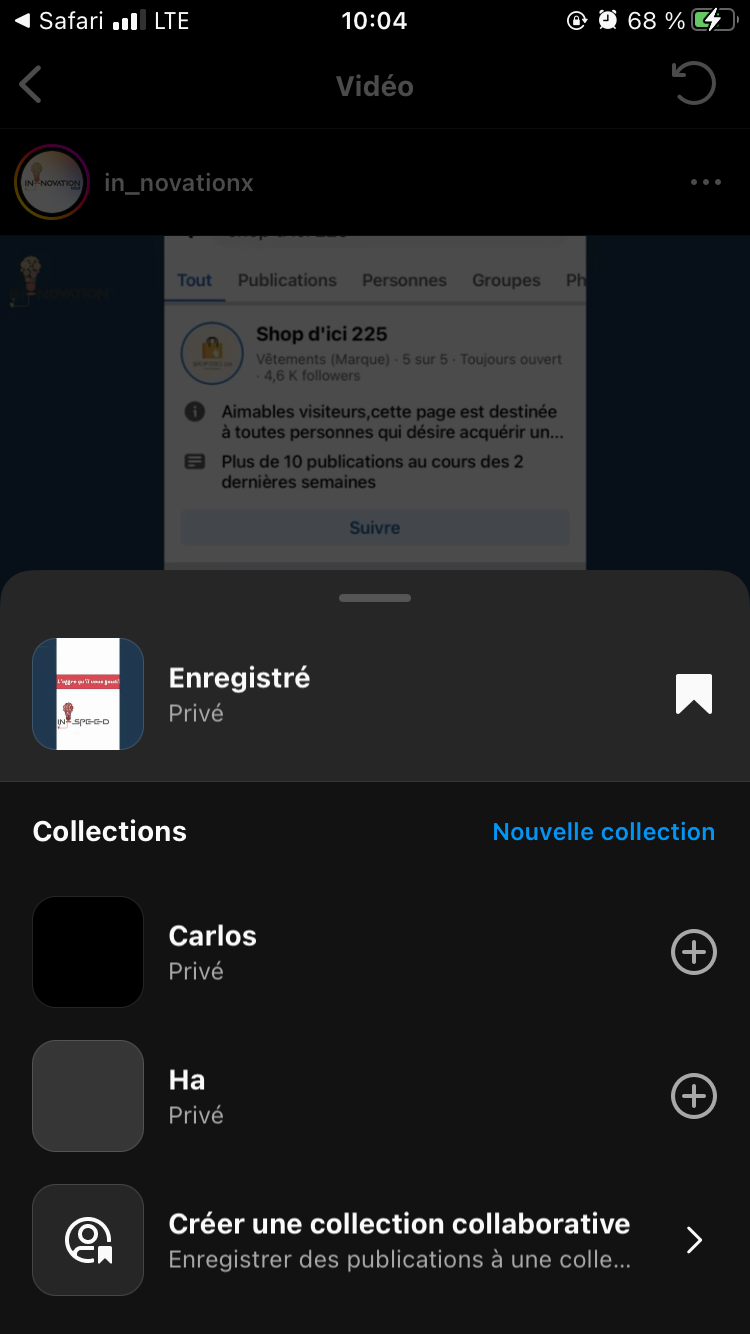Image resolution: width=750 pixels, height=1334 pixels.
Task: Open the three-dot menu for in_novationx
Action: (705, 183)
